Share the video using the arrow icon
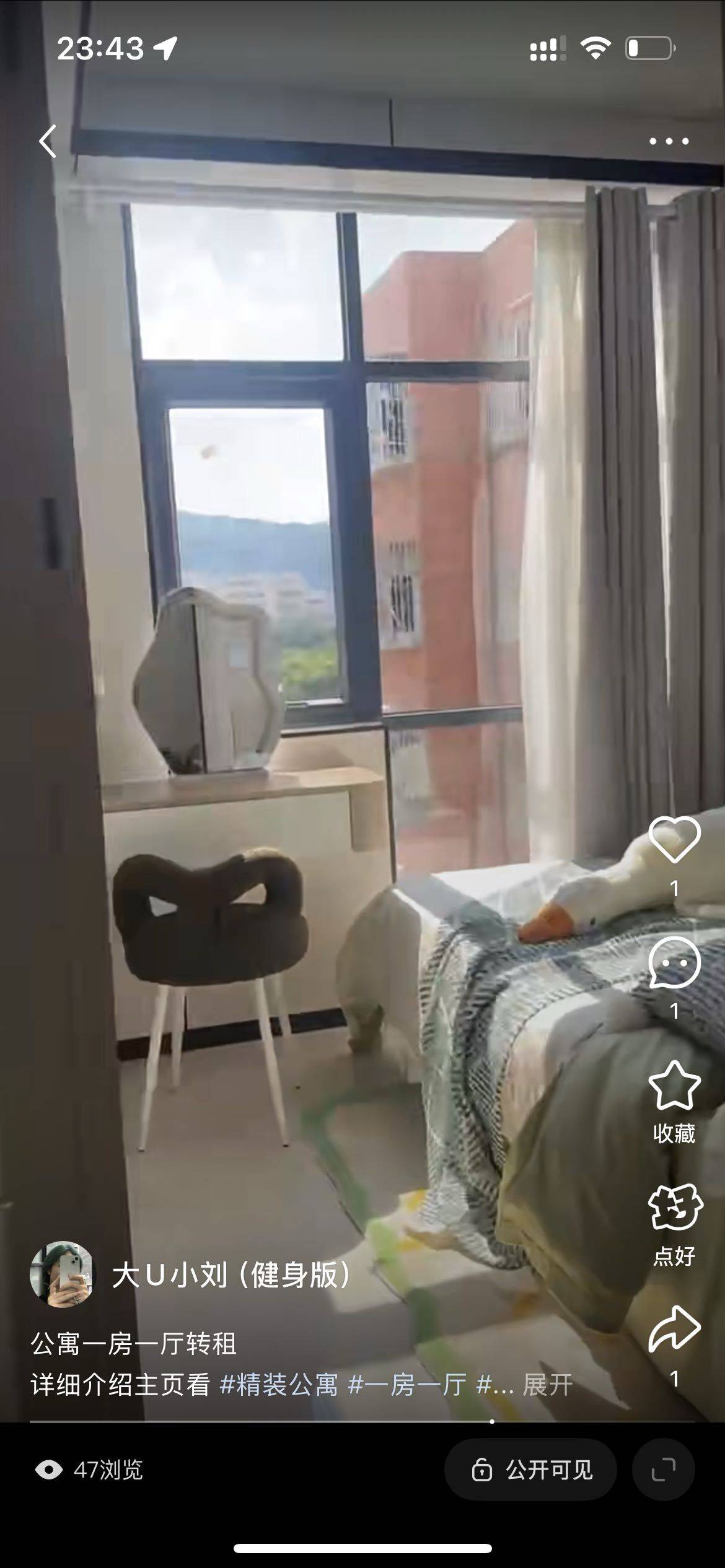The height and width of the screenshot is (1568, 725). point(674,1330)
